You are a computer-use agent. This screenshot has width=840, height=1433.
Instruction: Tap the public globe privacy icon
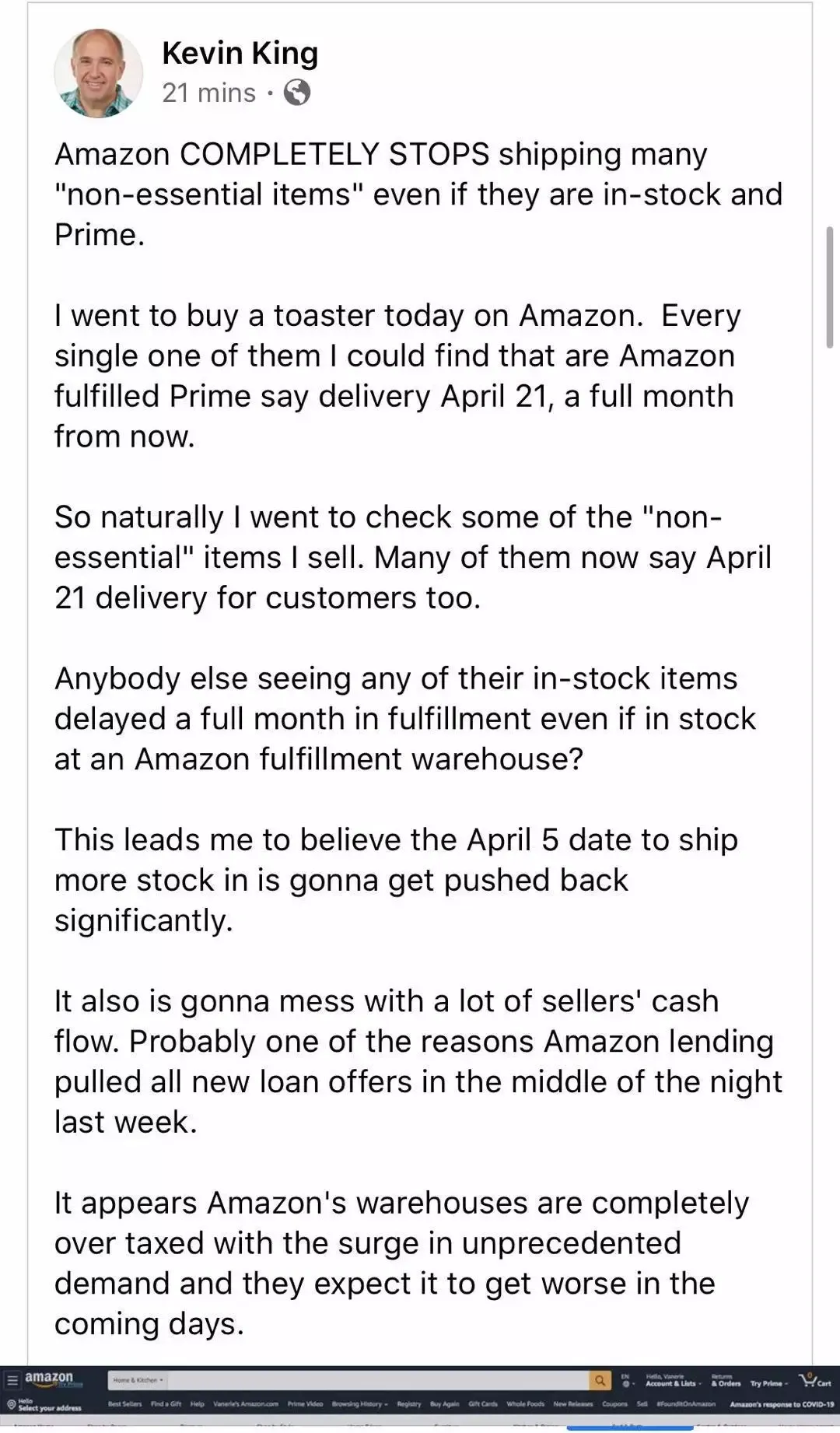(x=297, y=93)
